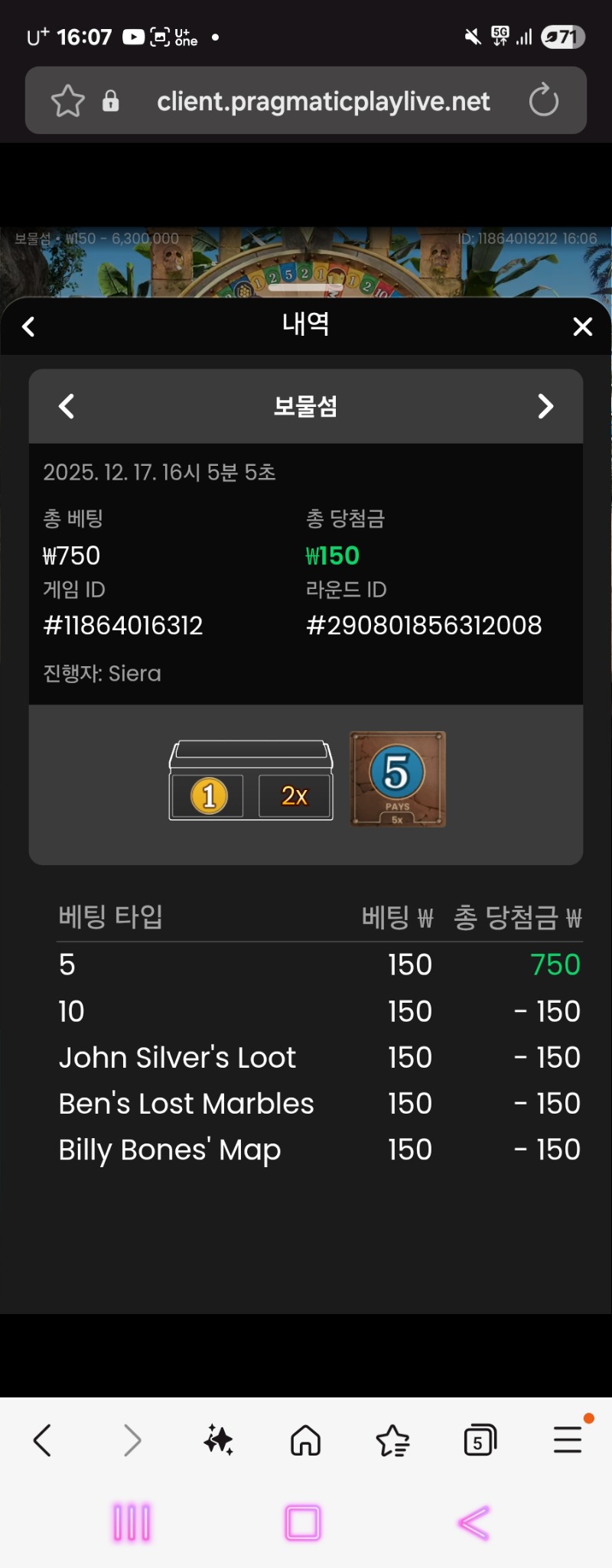View the five open browser tabs
This screenshot has height=1568, width=612.
pos(480,1440)
